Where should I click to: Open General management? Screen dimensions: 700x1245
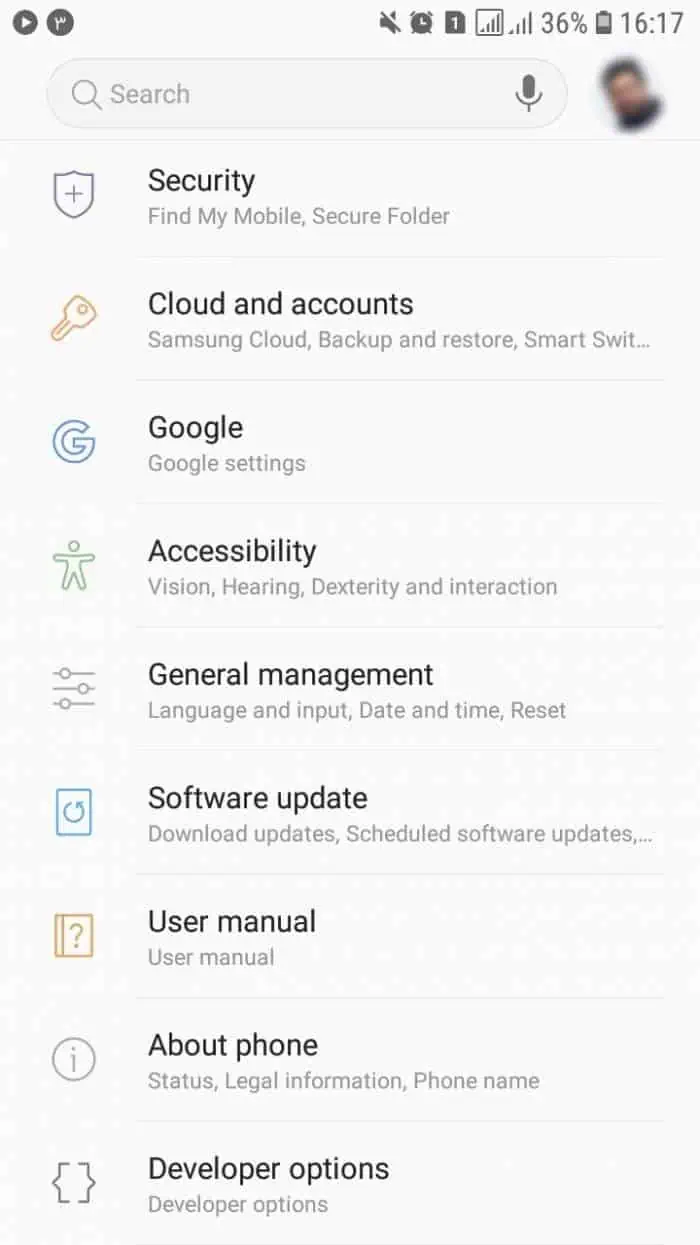click(x=350, y=690)
